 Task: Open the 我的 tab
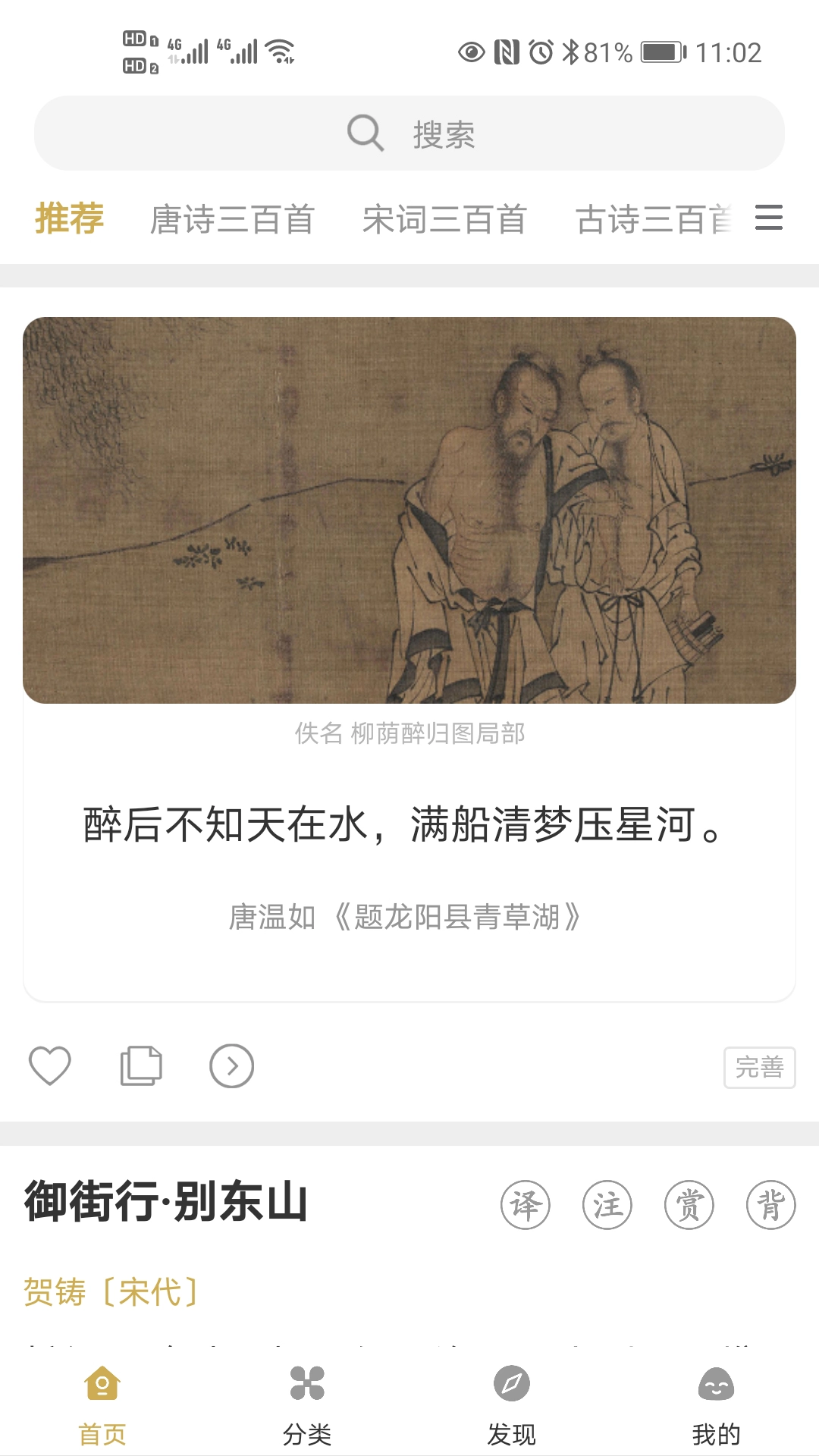(716, 1404)
